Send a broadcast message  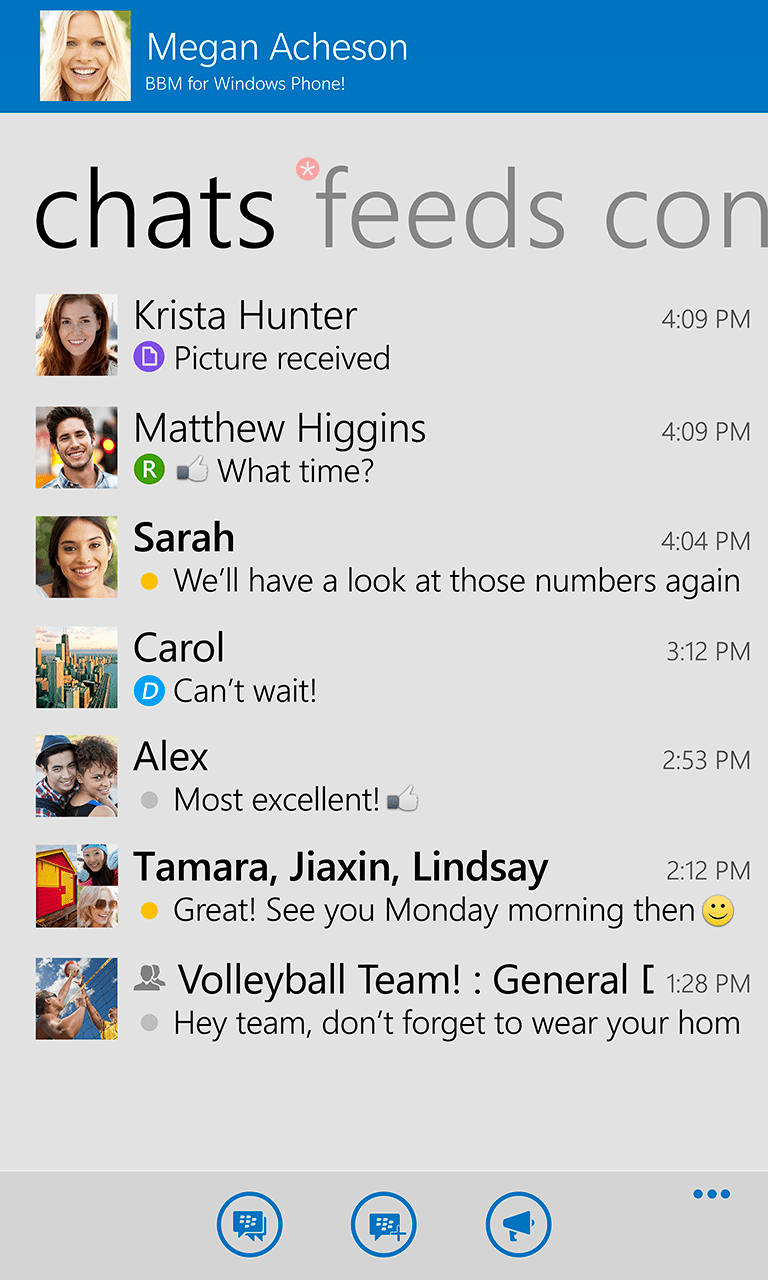click(x=518, y=1224)
